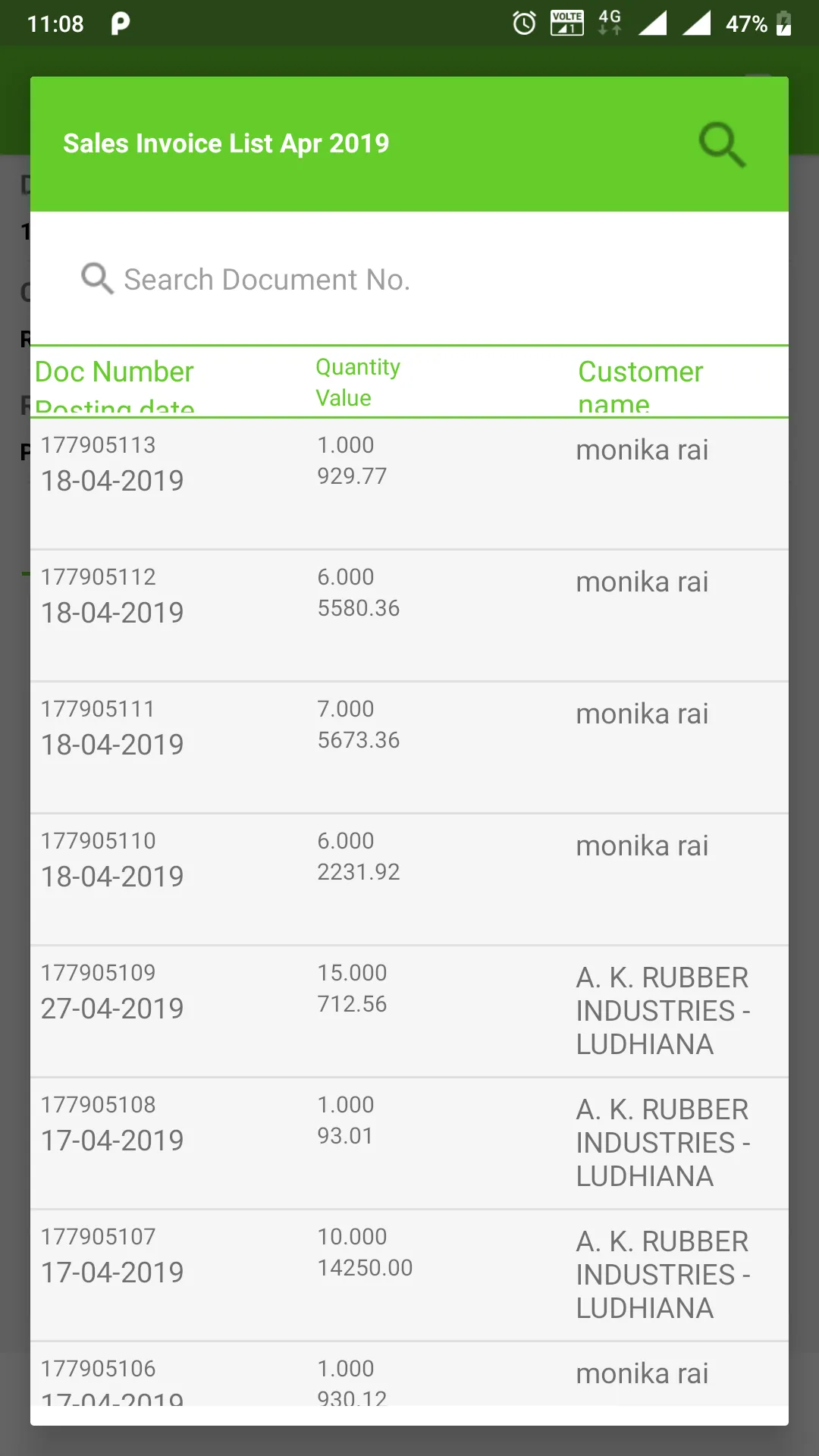The width and height of the screenshot is (819, 1456).
Task: Sort by the Doc Number column header
Action: [114, 372]
